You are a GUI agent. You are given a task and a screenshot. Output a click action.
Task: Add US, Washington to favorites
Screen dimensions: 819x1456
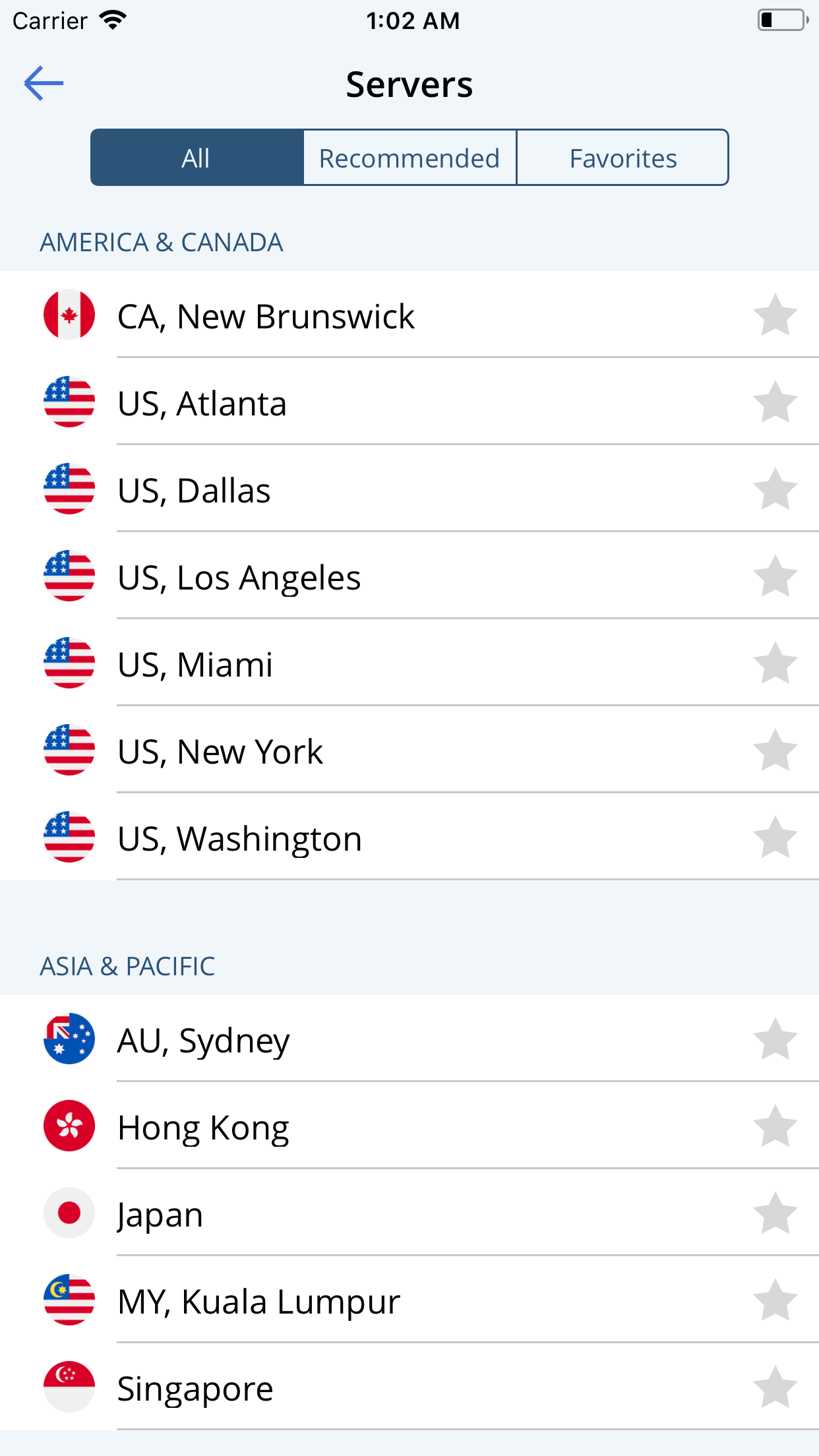coord(775,837)
